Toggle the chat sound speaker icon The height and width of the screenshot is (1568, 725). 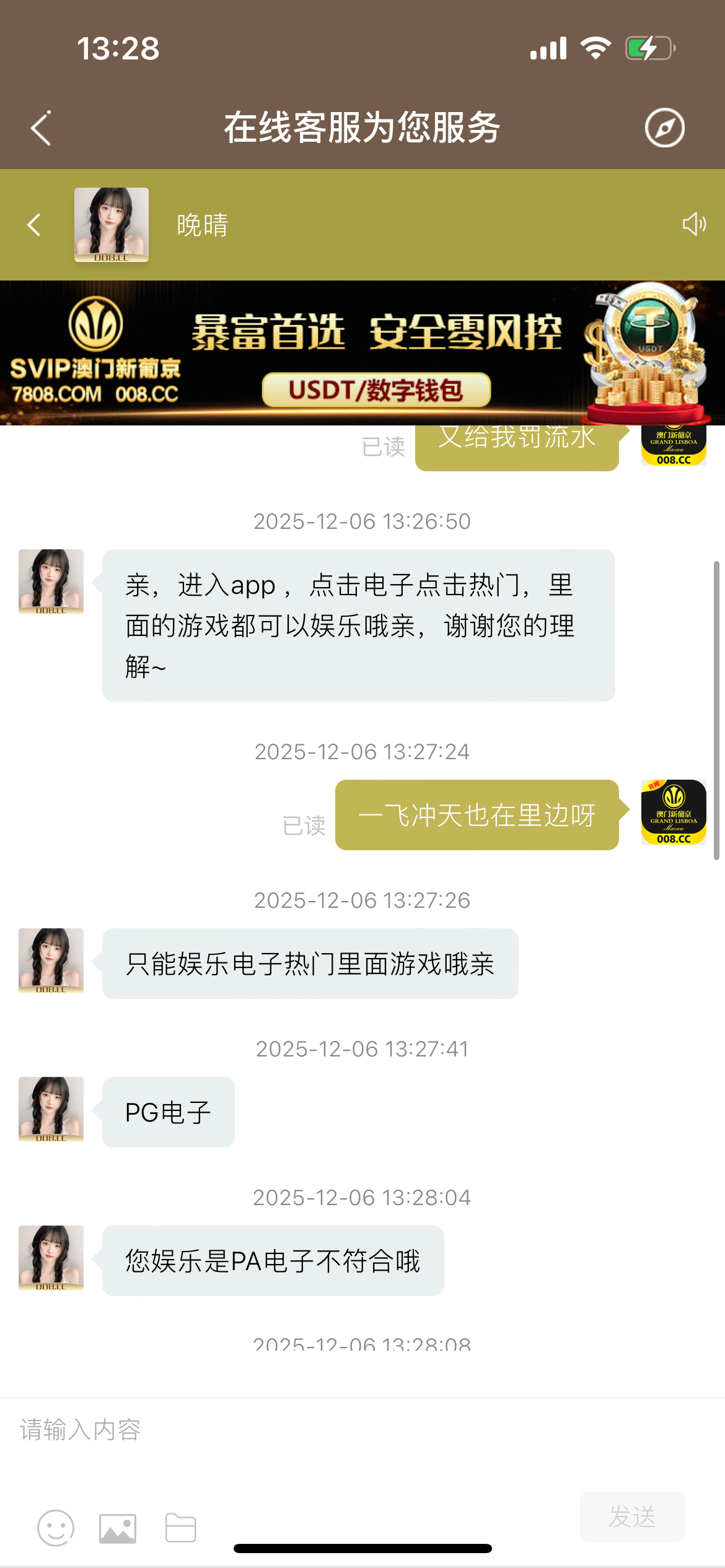694,224
